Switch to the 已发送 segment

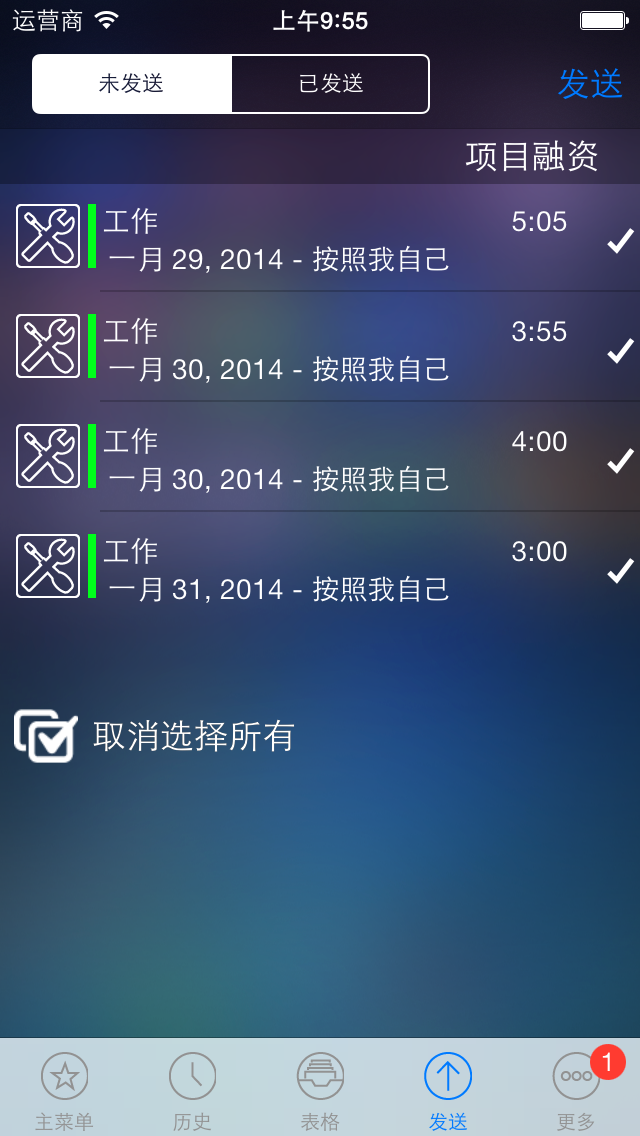330,84
